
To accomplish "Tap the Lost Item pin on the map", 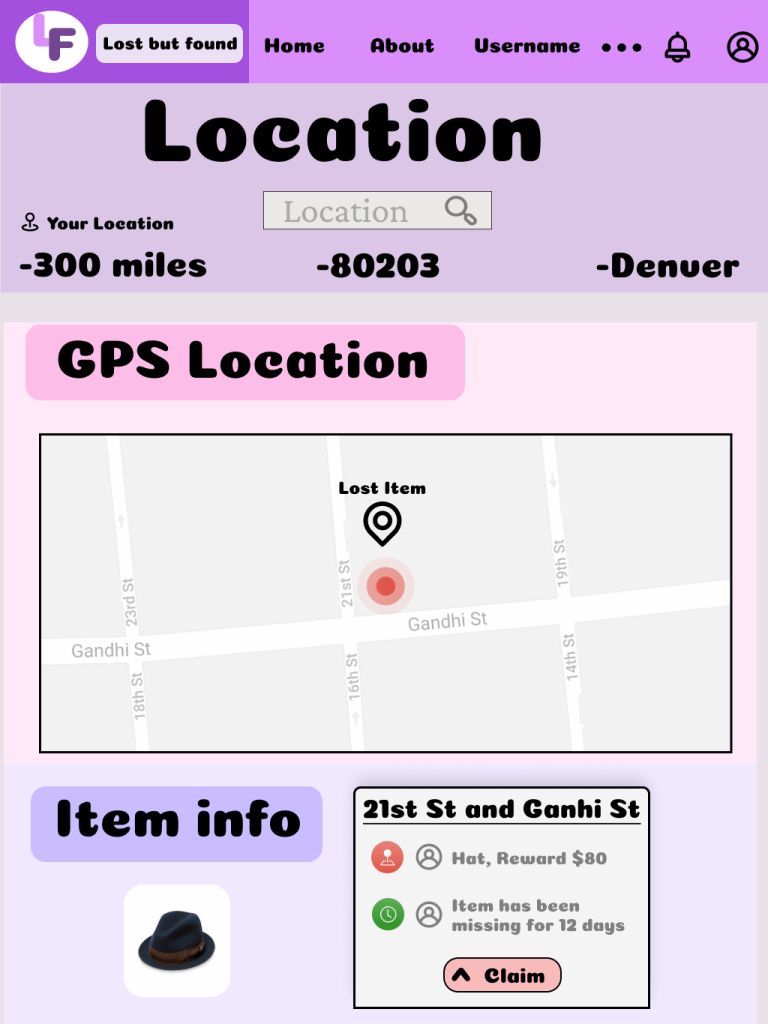I will click(382, 523).
